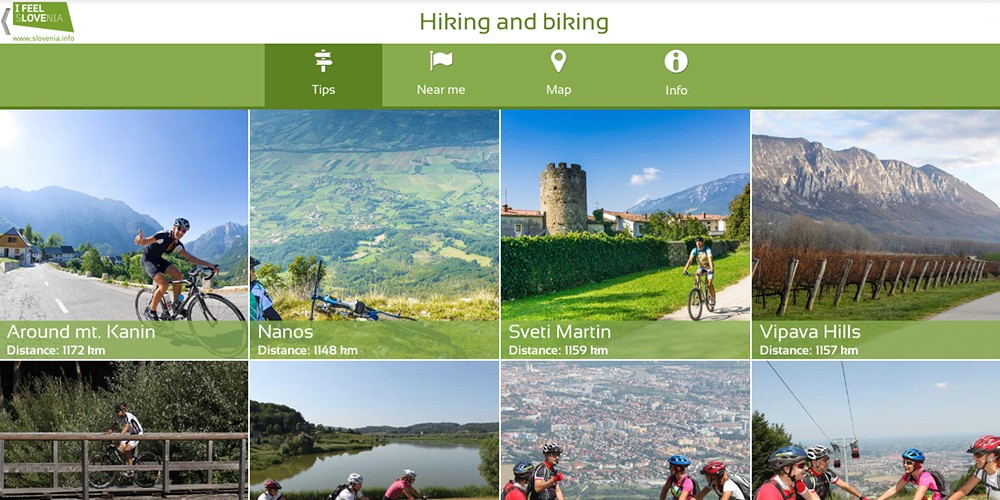Open the Map tab
Viewport: 1000px width, 500px height.
tap(558, 75)
